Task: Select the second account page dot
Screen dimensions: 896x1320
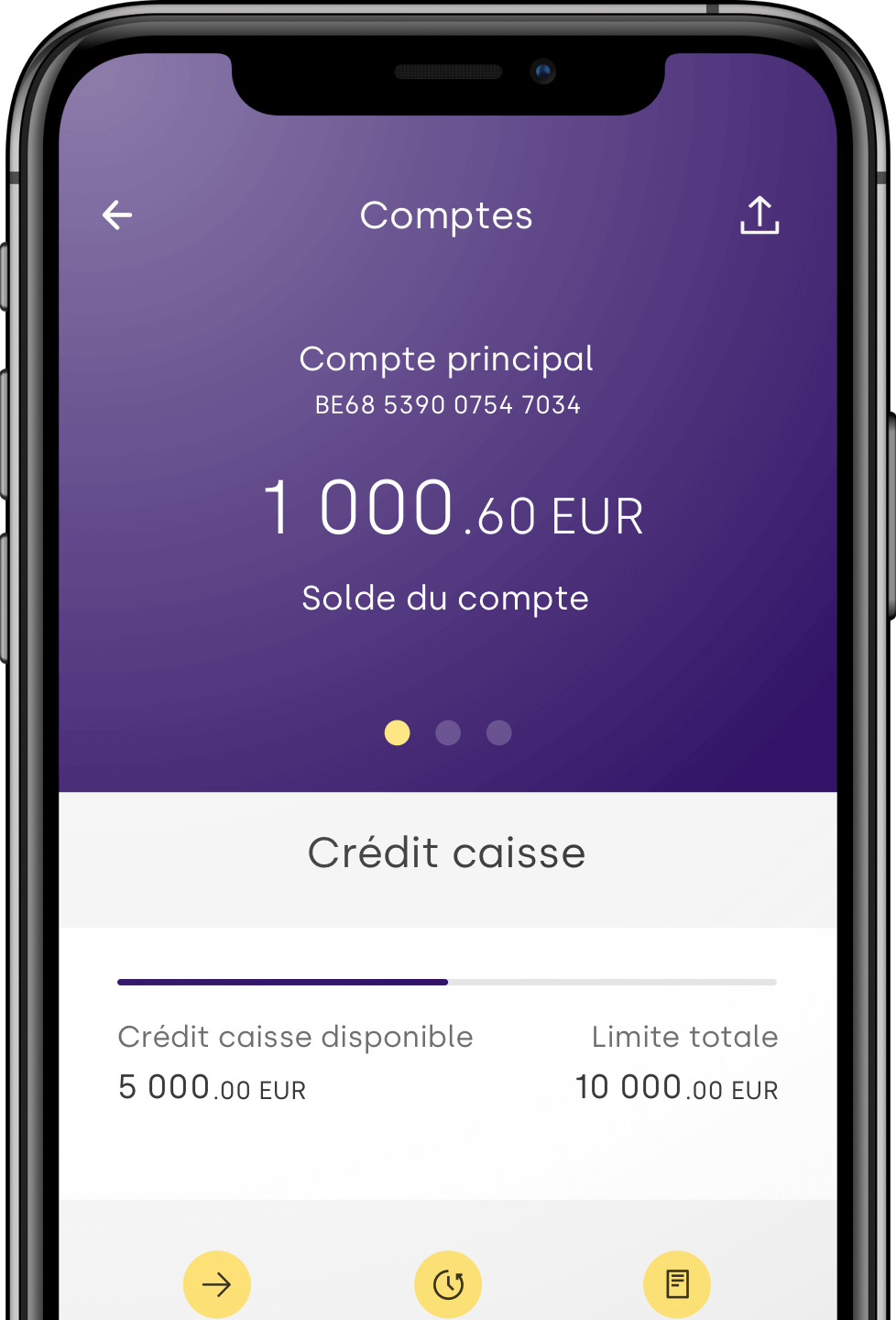Action: [x=448, y=732]
